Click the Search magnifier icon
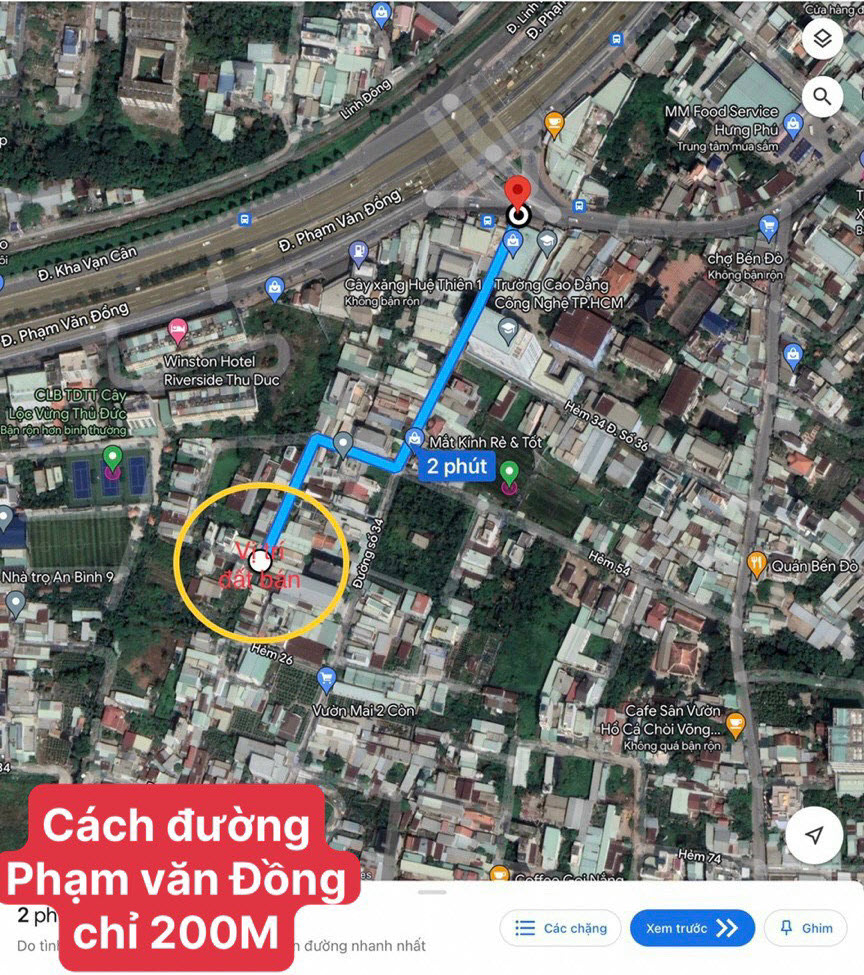The height and width of the screenshot is (975, 864). coord(822,97)
